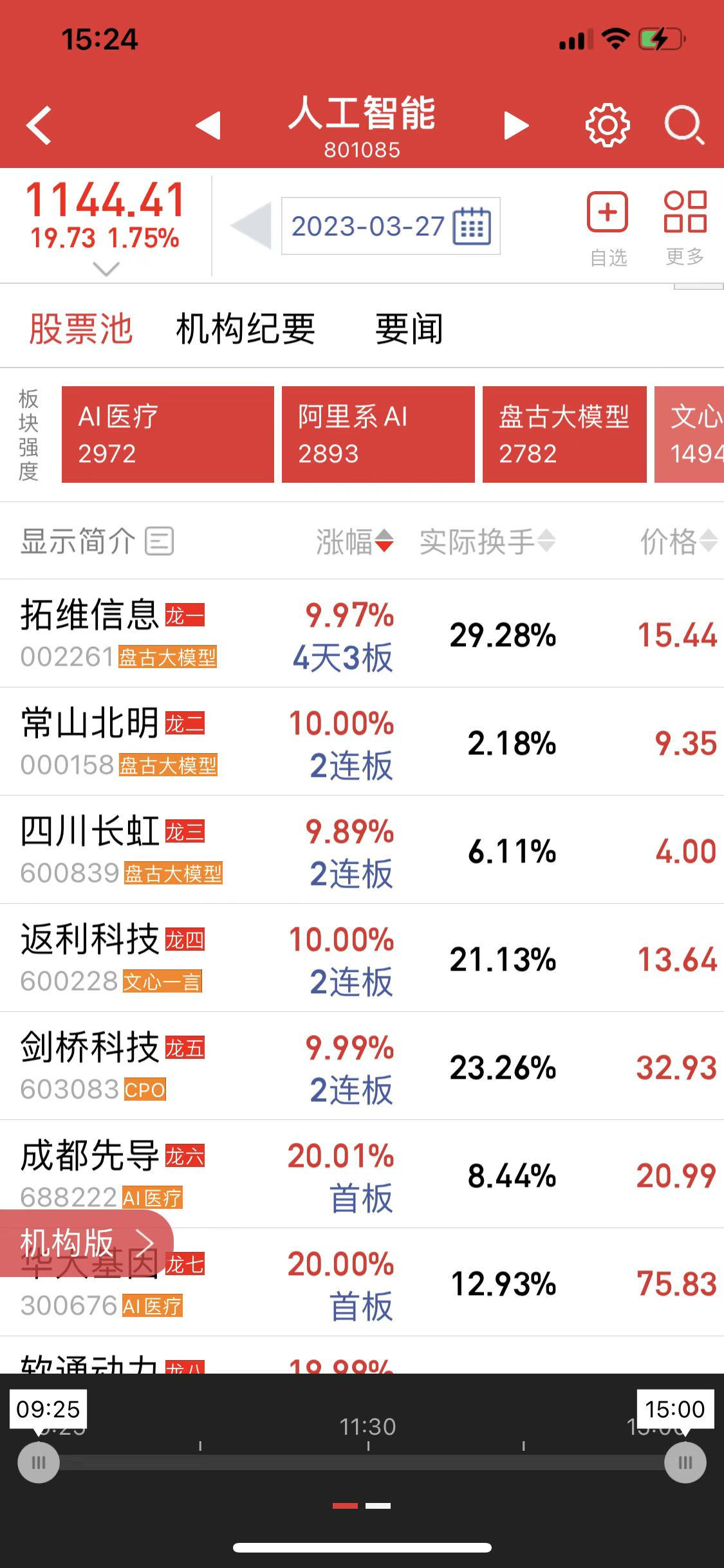Switch to the 机构纪要 tab

point(245,329)
